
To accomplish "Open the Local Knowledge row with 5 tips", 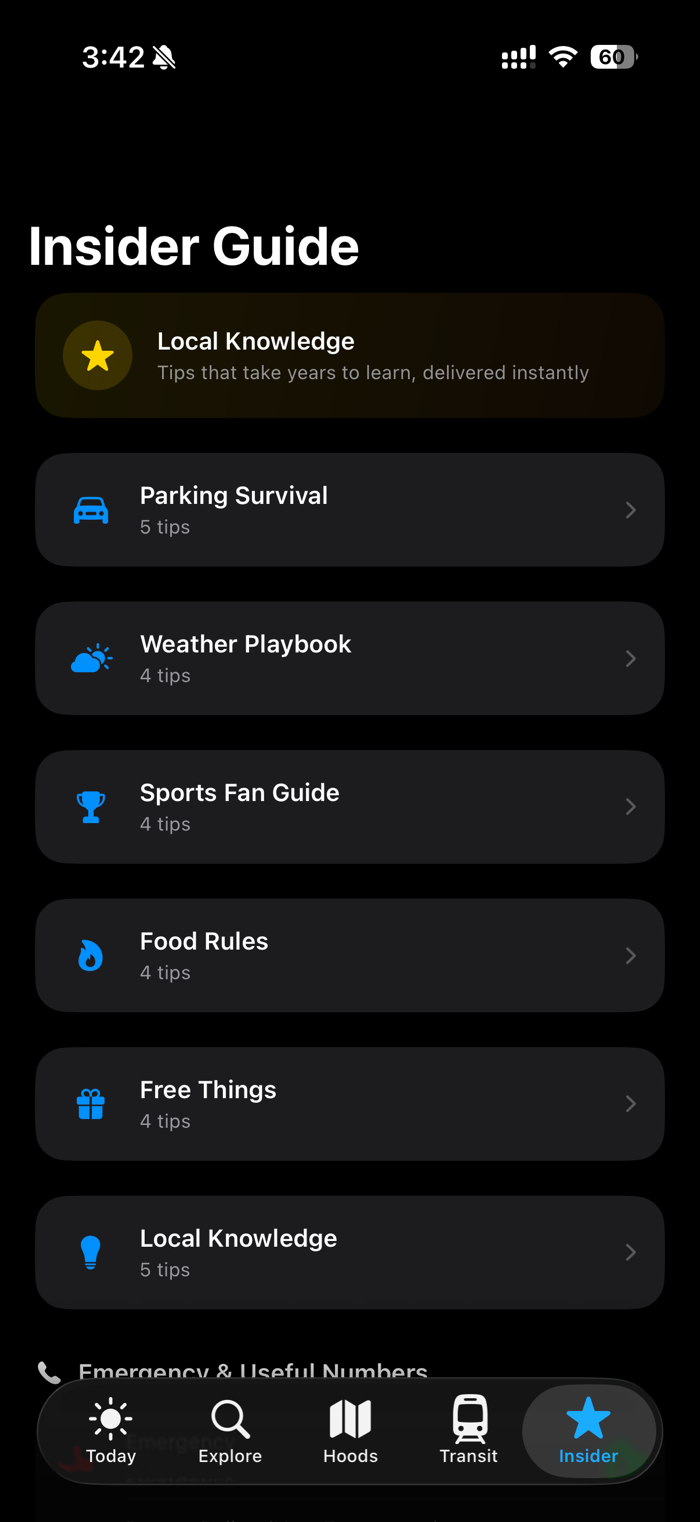I will point(349,1252).
